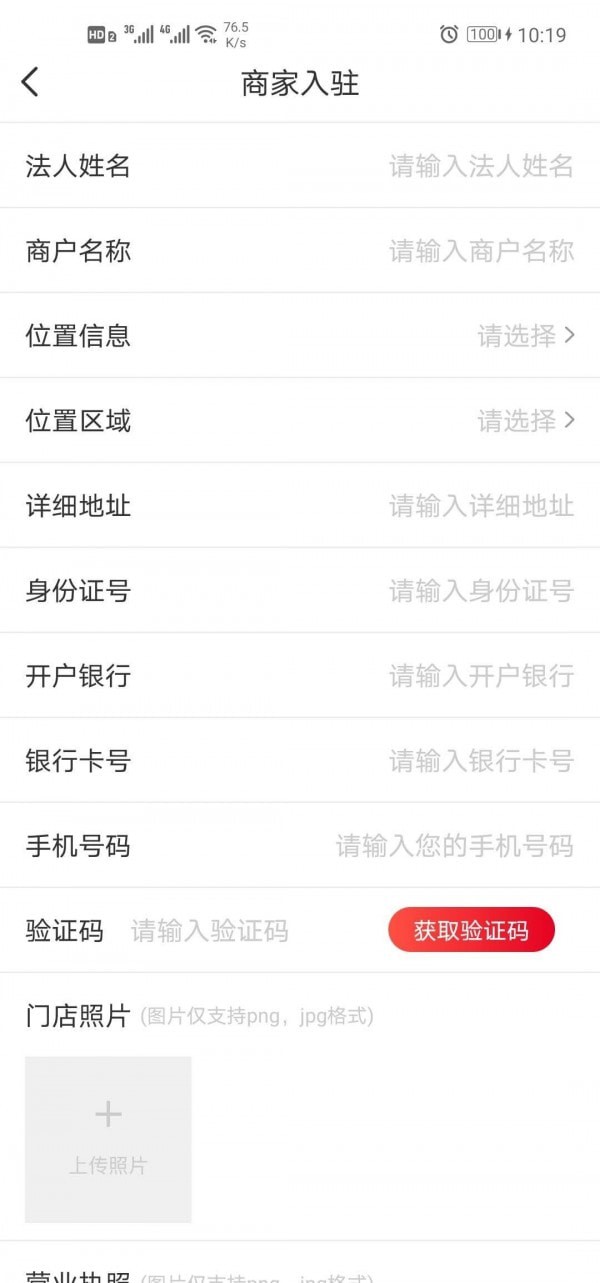Focus the 银行卡号 field

point(480,761)
